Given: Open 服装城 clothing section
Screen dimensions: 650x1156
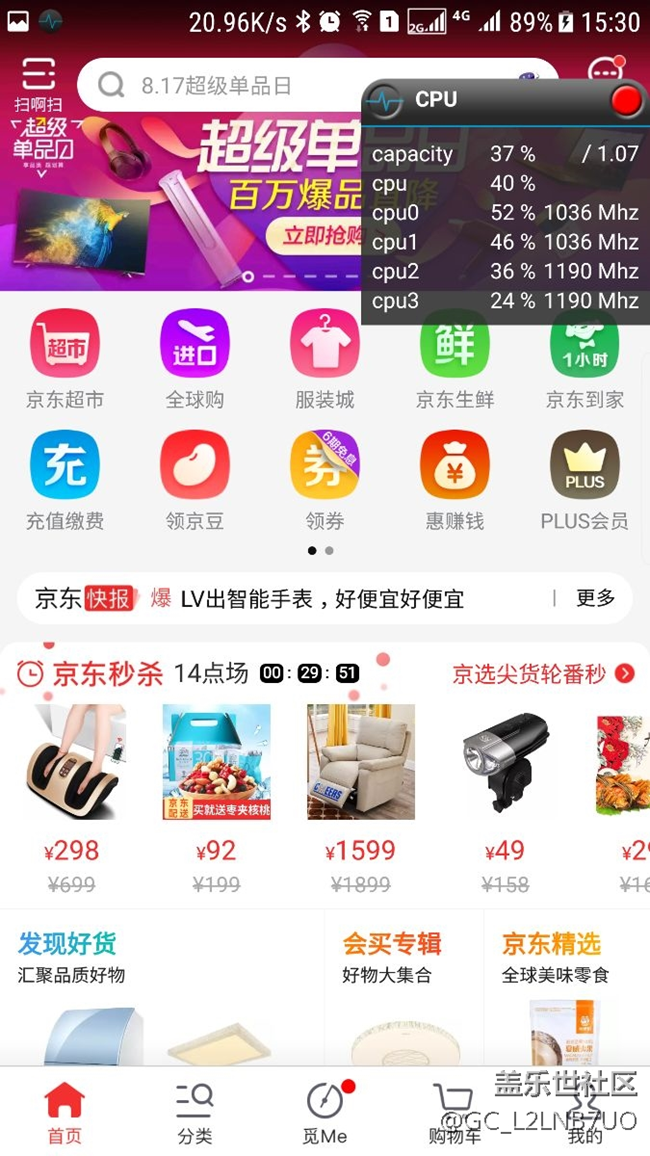Looking at the screenshot, I should pos(324,359).
